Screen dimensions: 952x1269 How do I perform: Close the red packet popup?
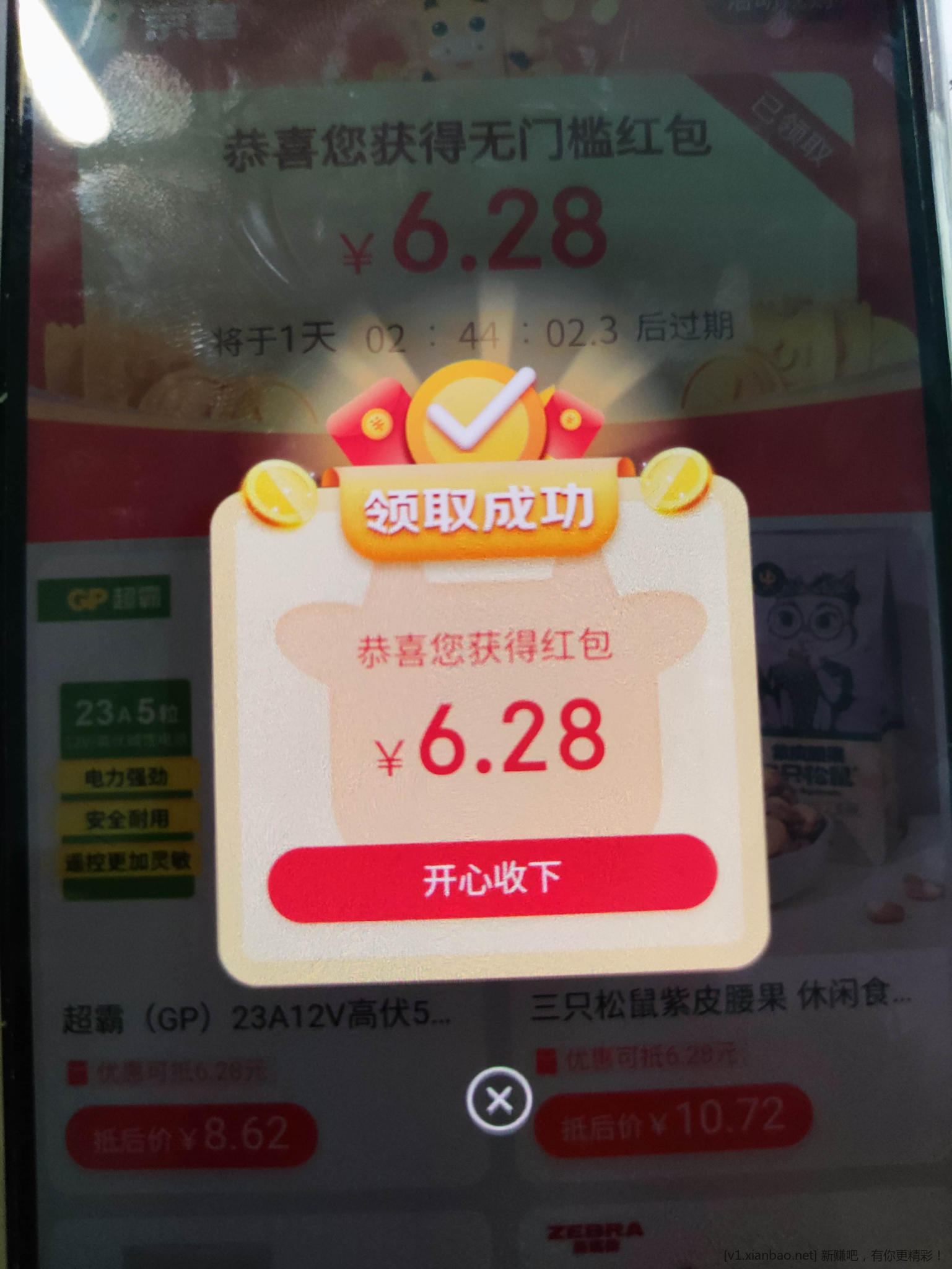pyautogui.click(x=499, y=1100)
